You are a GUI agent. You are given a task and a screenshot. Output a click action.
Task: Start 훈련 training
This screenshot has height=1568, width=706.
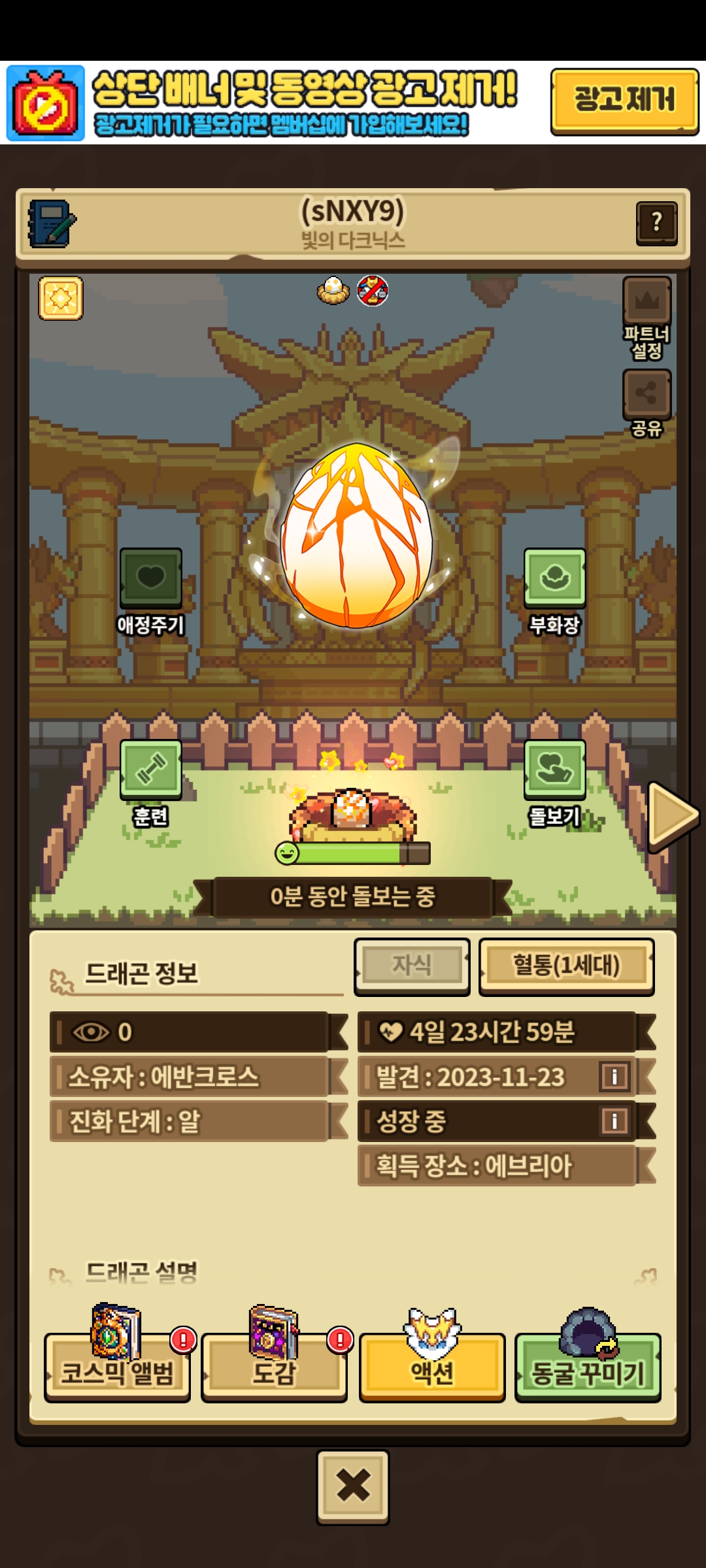pos(150,770)
